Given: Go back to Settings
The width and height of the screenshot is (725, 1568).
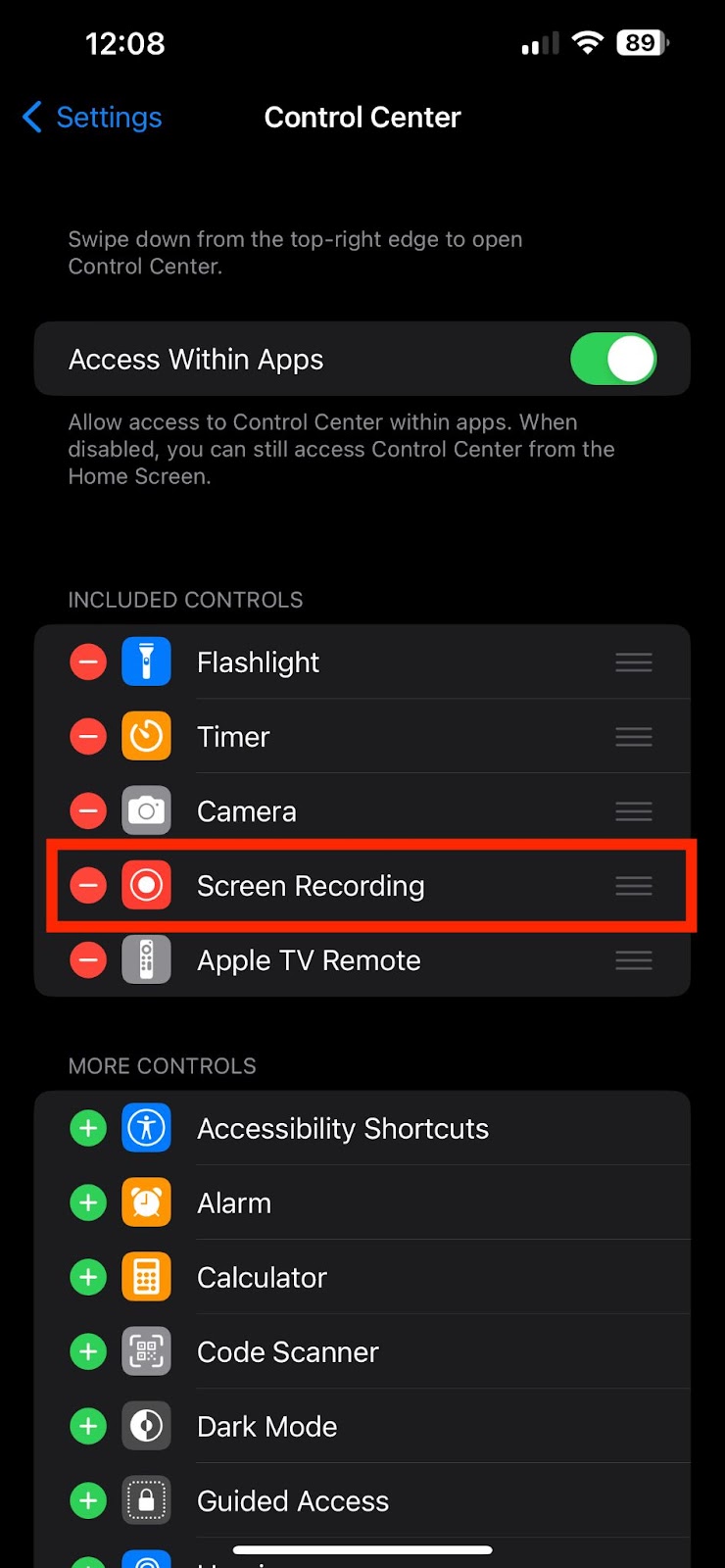Looking at the screenshot, I should pos(92,118).
